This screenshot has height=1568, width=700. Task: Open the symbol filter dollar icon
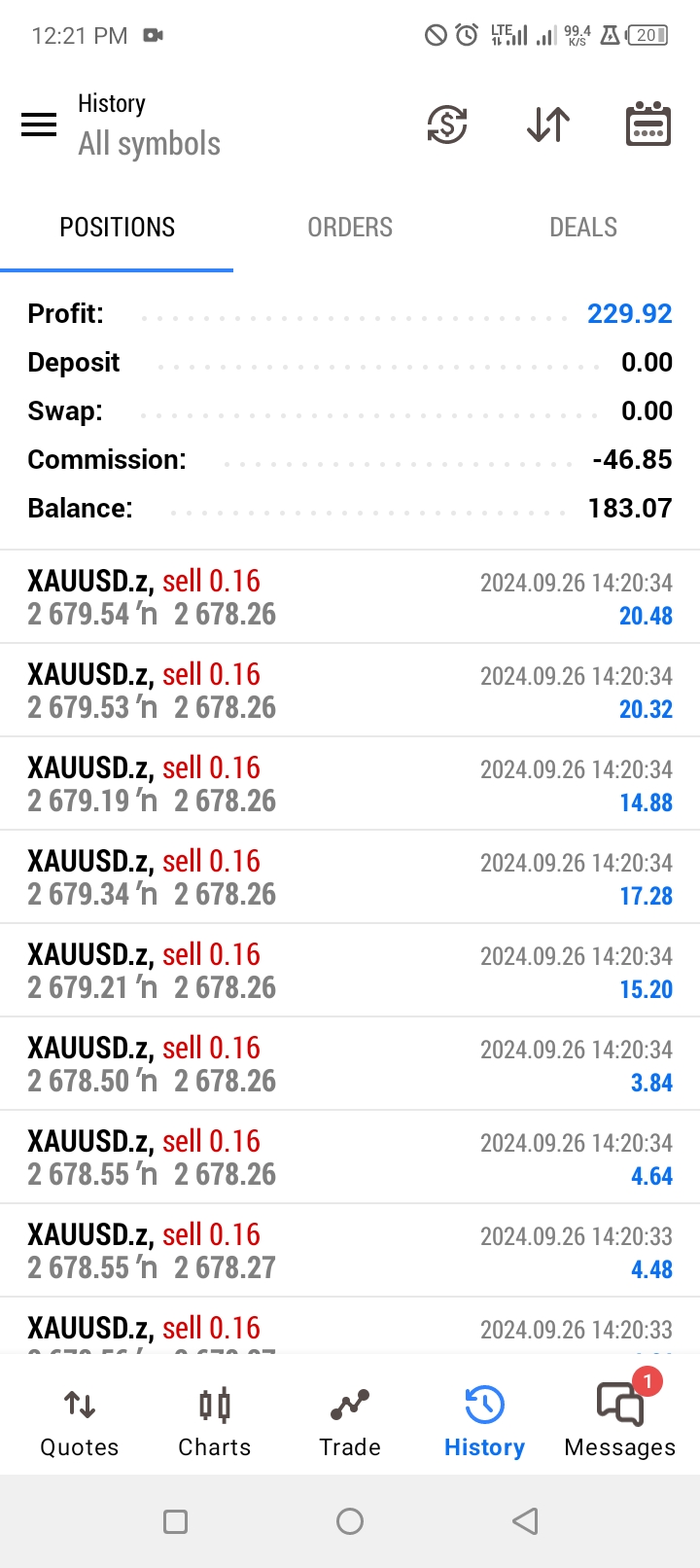point(447,125)
